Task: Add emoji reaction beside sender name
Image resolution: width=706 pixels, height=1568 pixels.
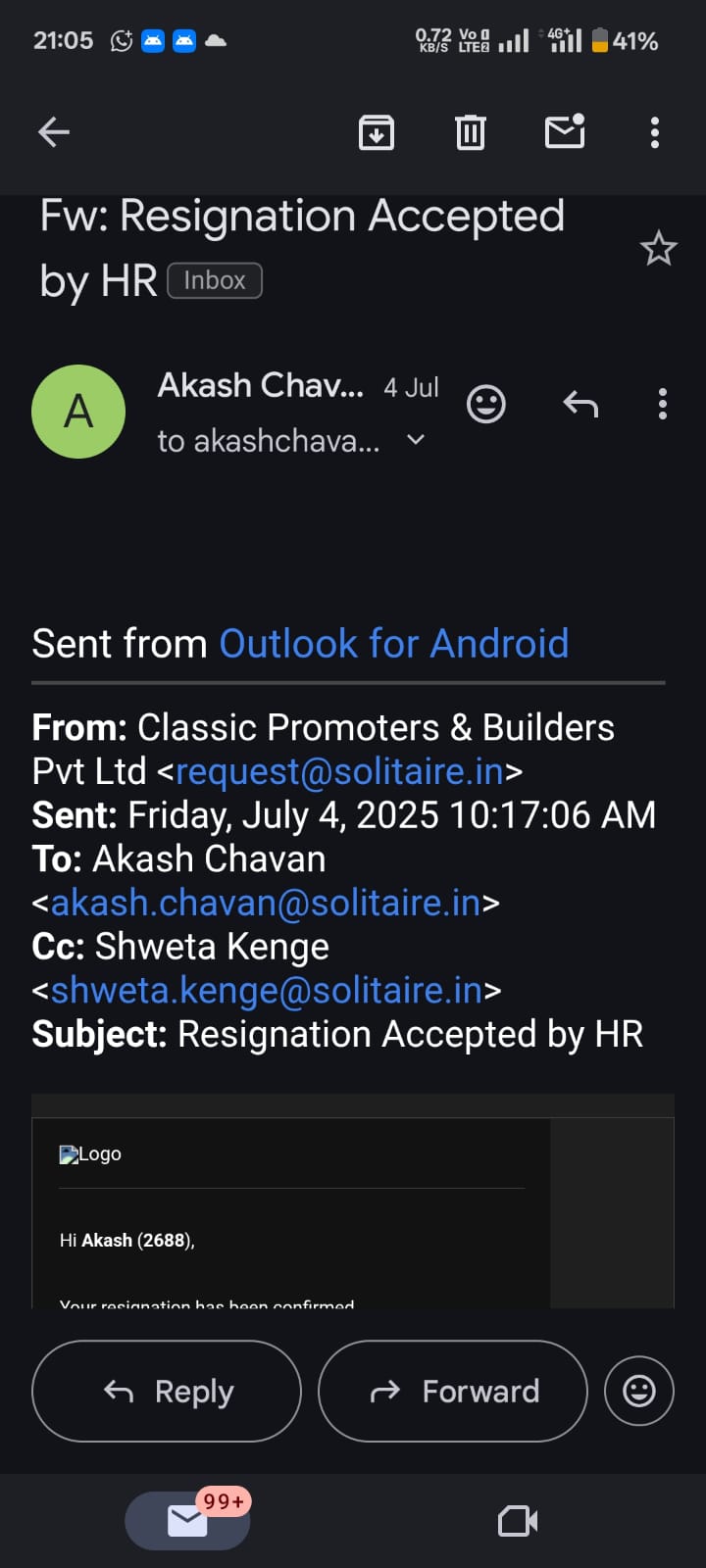Action: click(485, 404)
